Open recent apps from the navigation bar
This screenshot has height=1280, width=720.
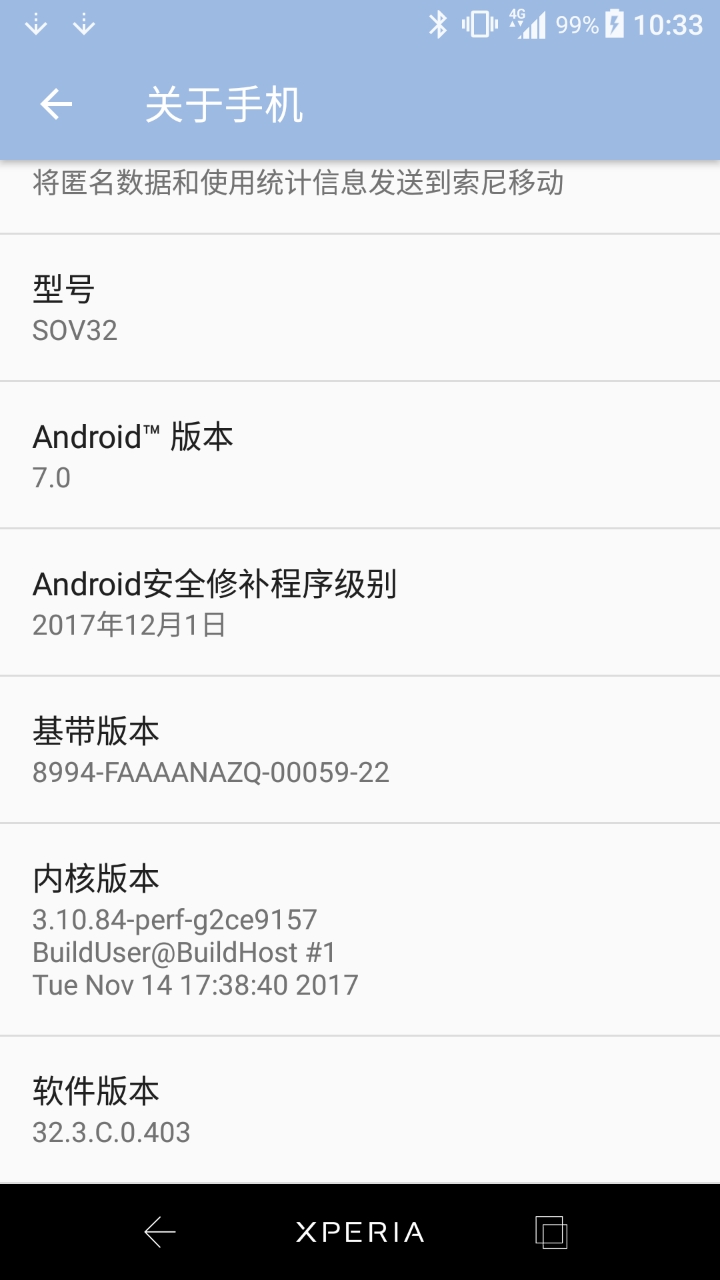(x=551, y=1232)
